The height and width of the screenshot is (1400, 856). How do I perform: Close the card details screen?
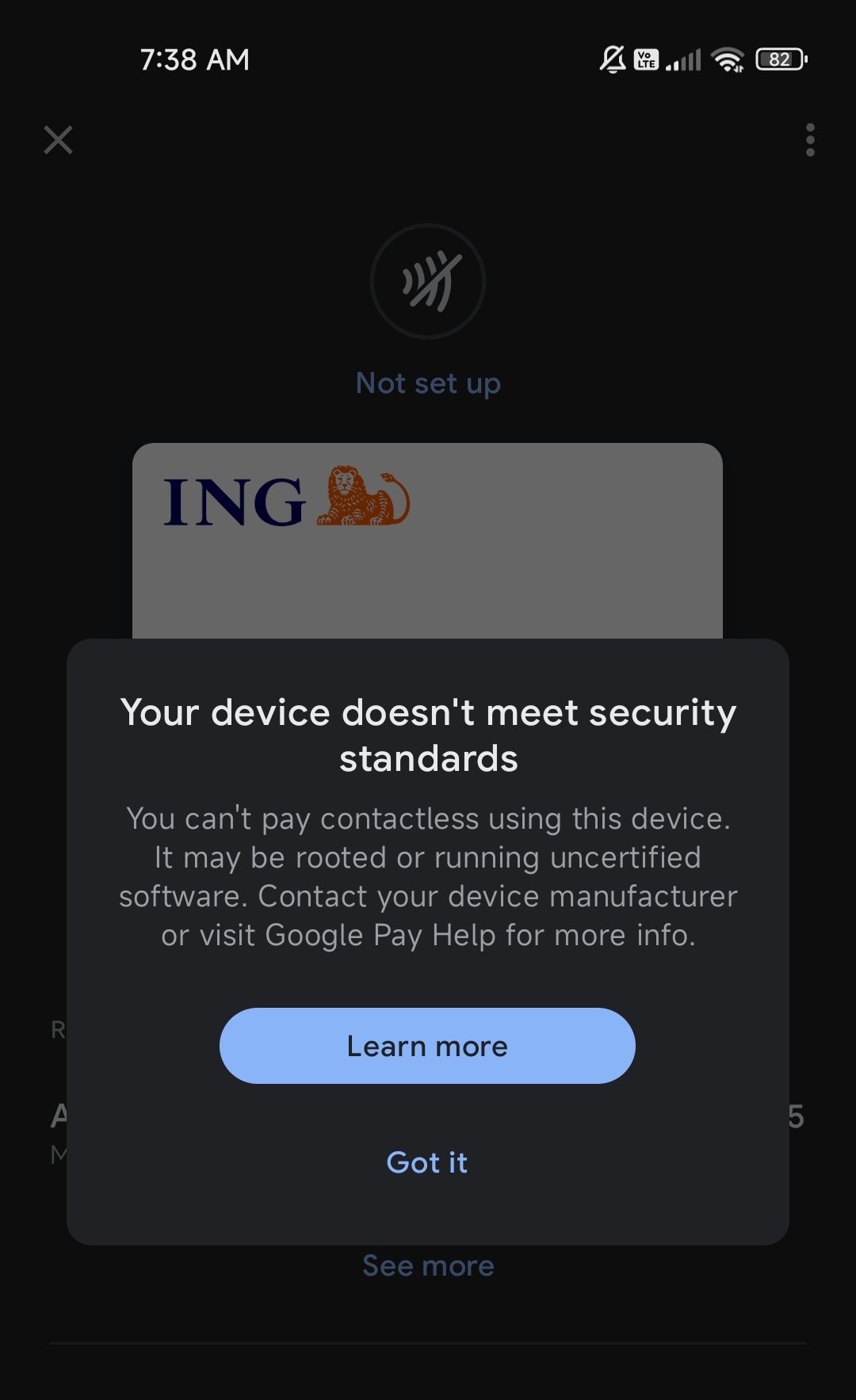pyautogui.click(x=58, y=140)
